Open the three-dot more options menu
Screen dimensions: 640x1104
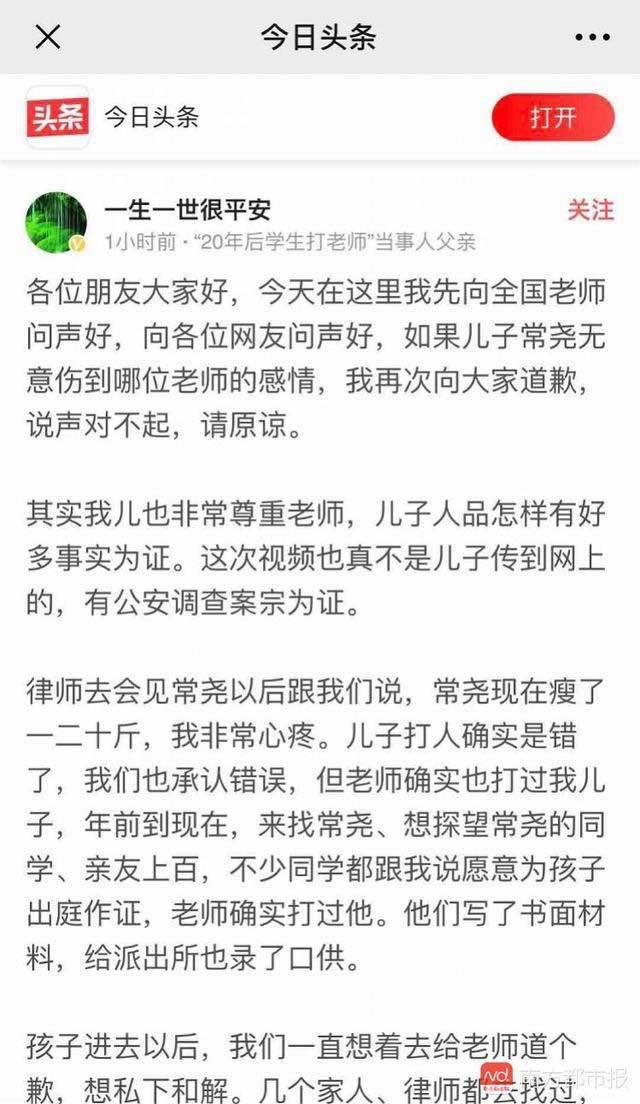pos(592,37)
